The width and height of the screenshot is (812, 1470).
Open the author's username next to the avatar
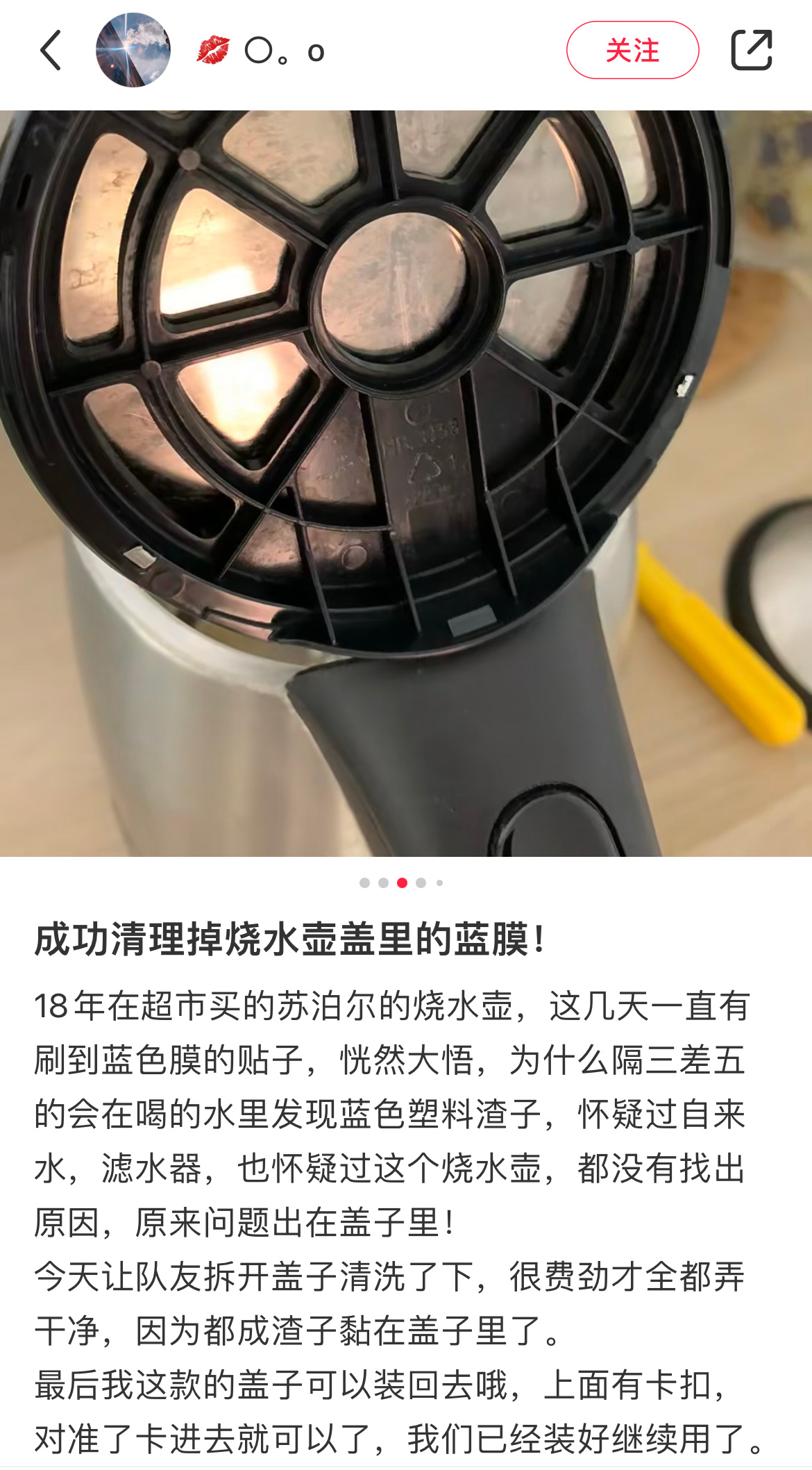tap(261, 51)
